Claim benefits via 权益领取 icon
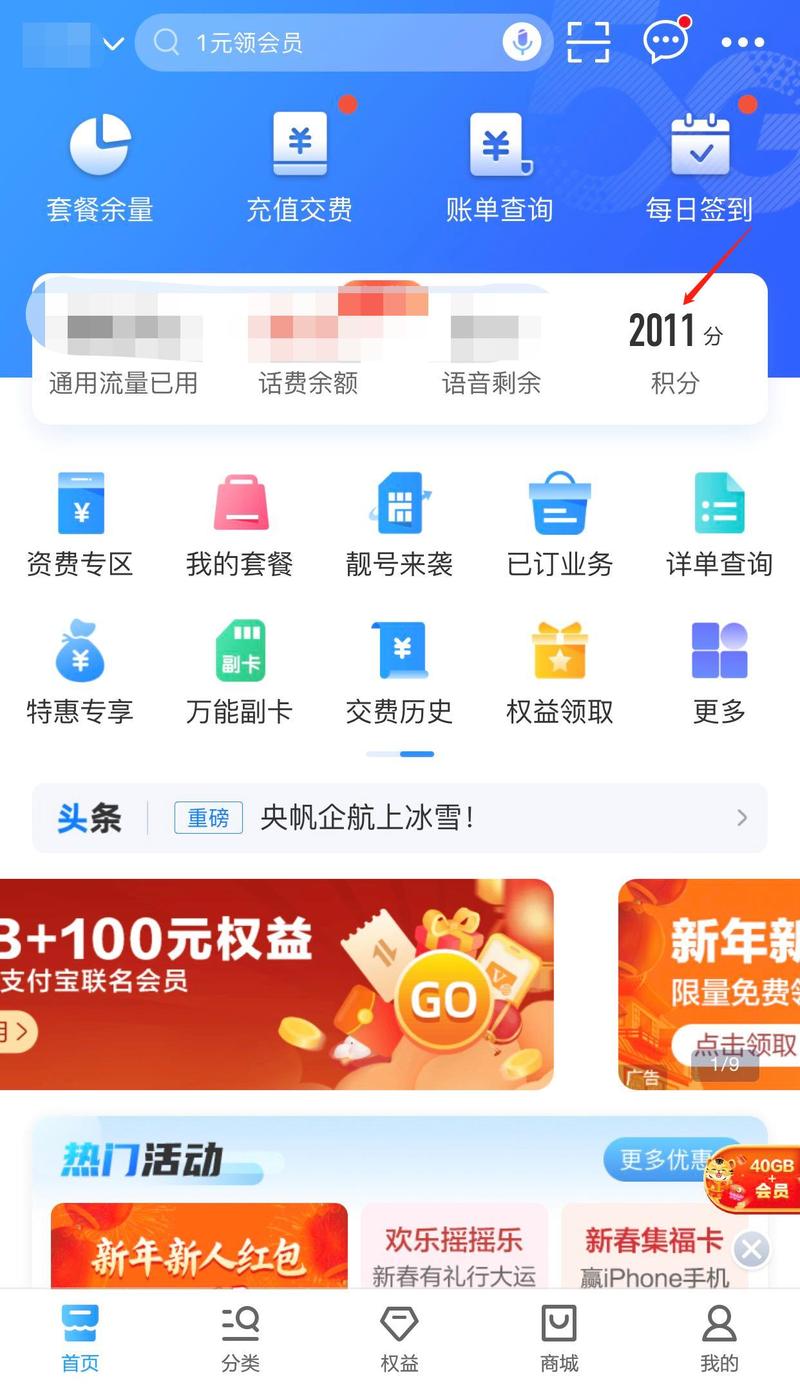 coord(559,652)
